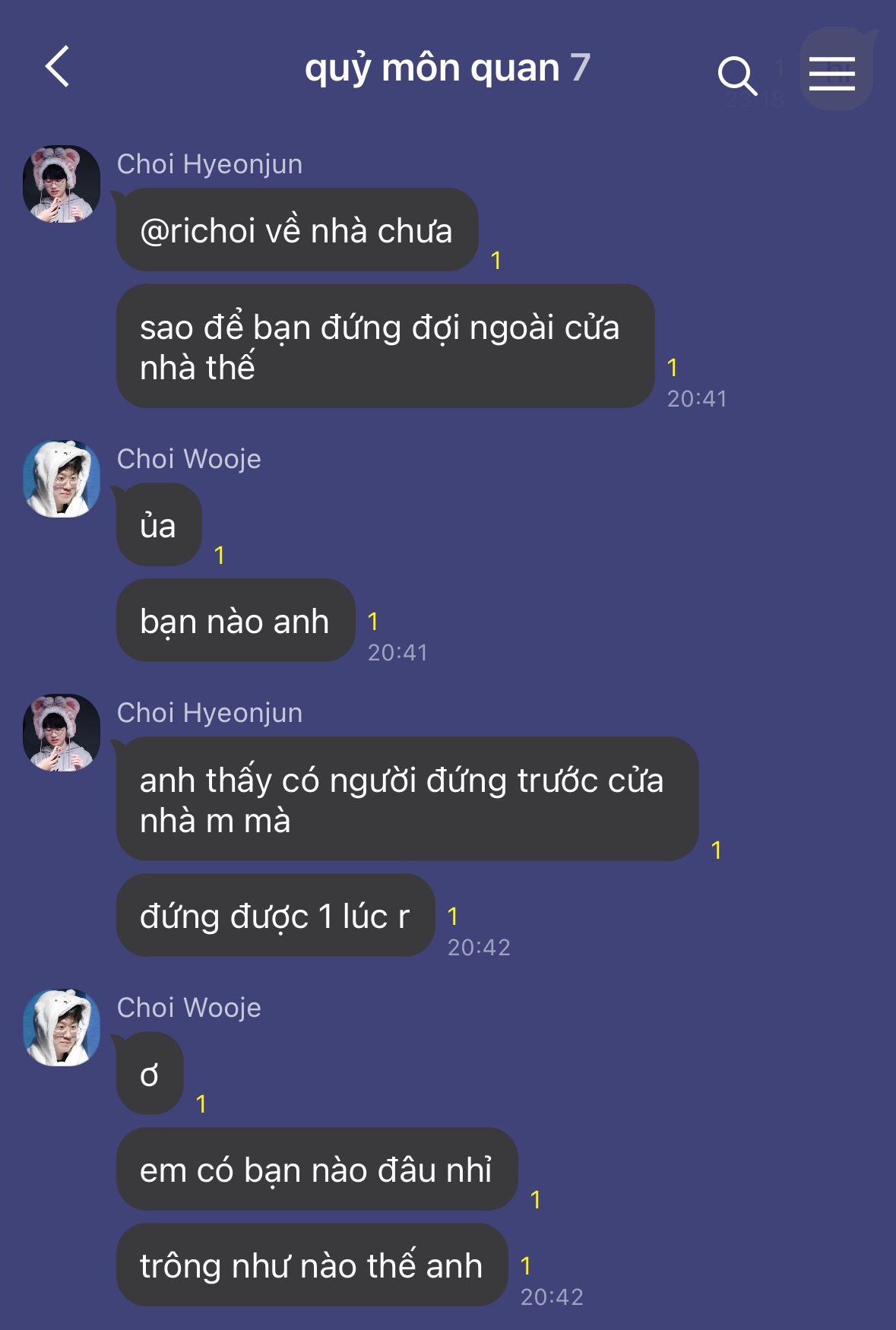View Choi Wooje's avatar beside the 'ủa' message
The image size is (896, 1330).
(x=62, y=479)
